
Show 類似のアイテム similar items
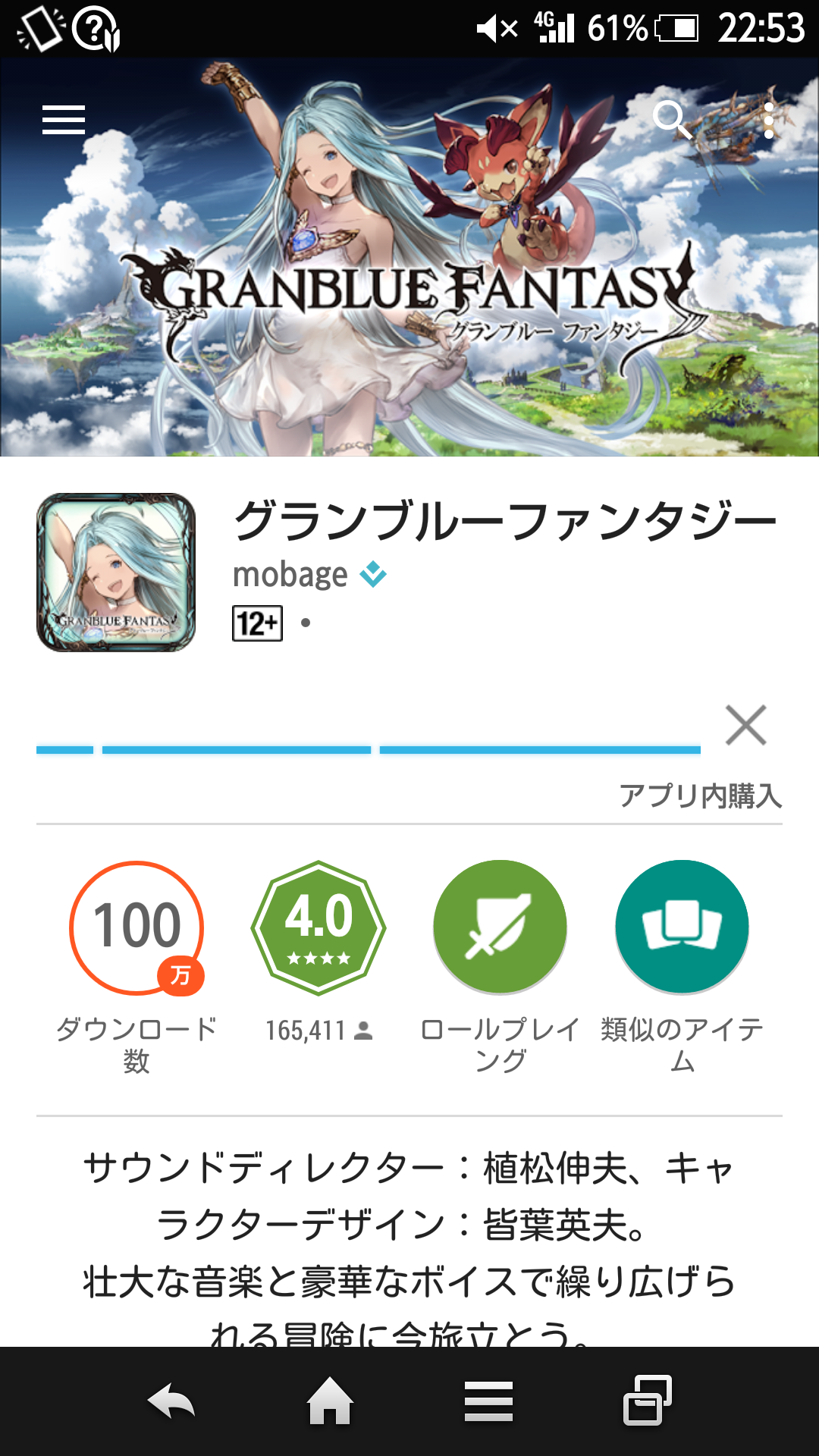coord(682,927)
